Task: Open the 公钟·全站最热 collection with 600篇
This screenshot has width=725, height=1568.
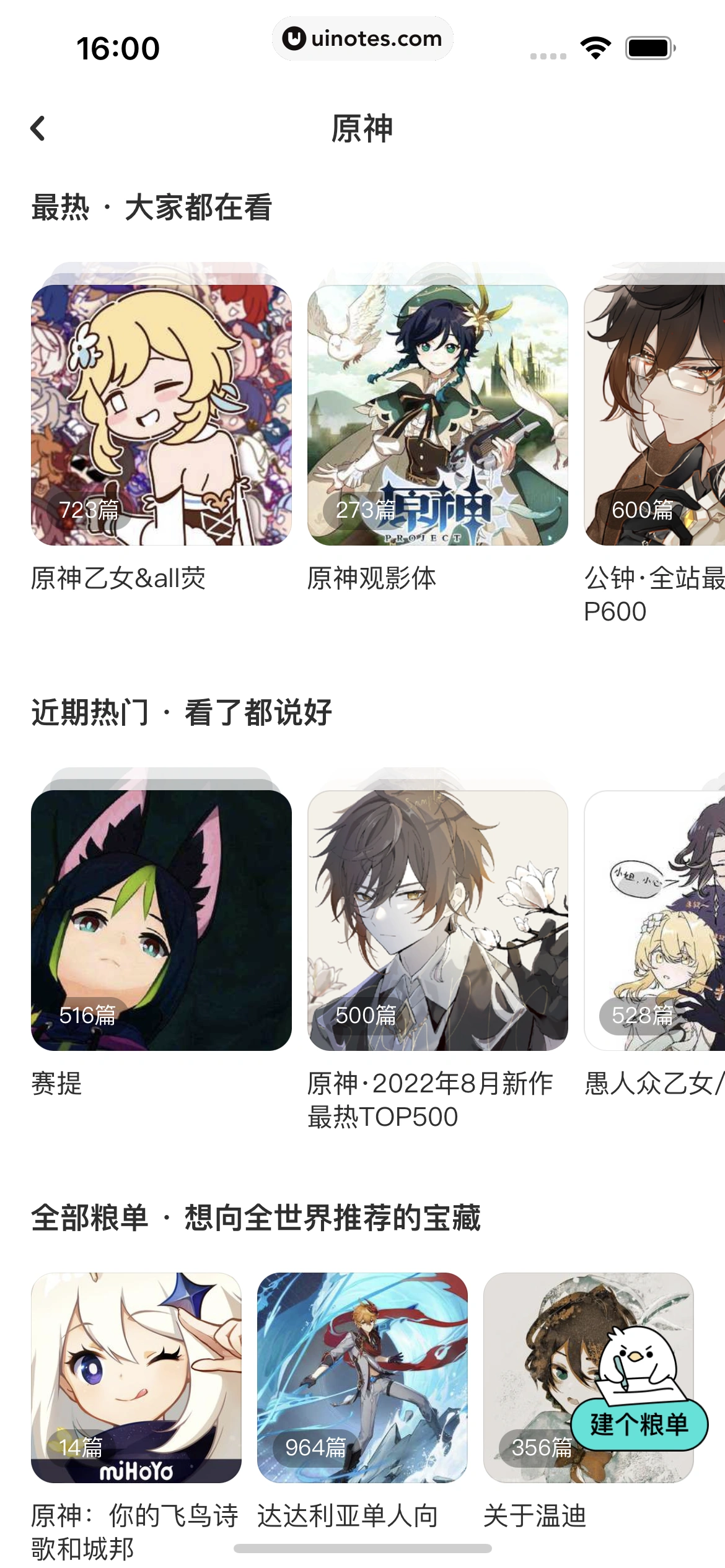Action: (x=654, y=415)
